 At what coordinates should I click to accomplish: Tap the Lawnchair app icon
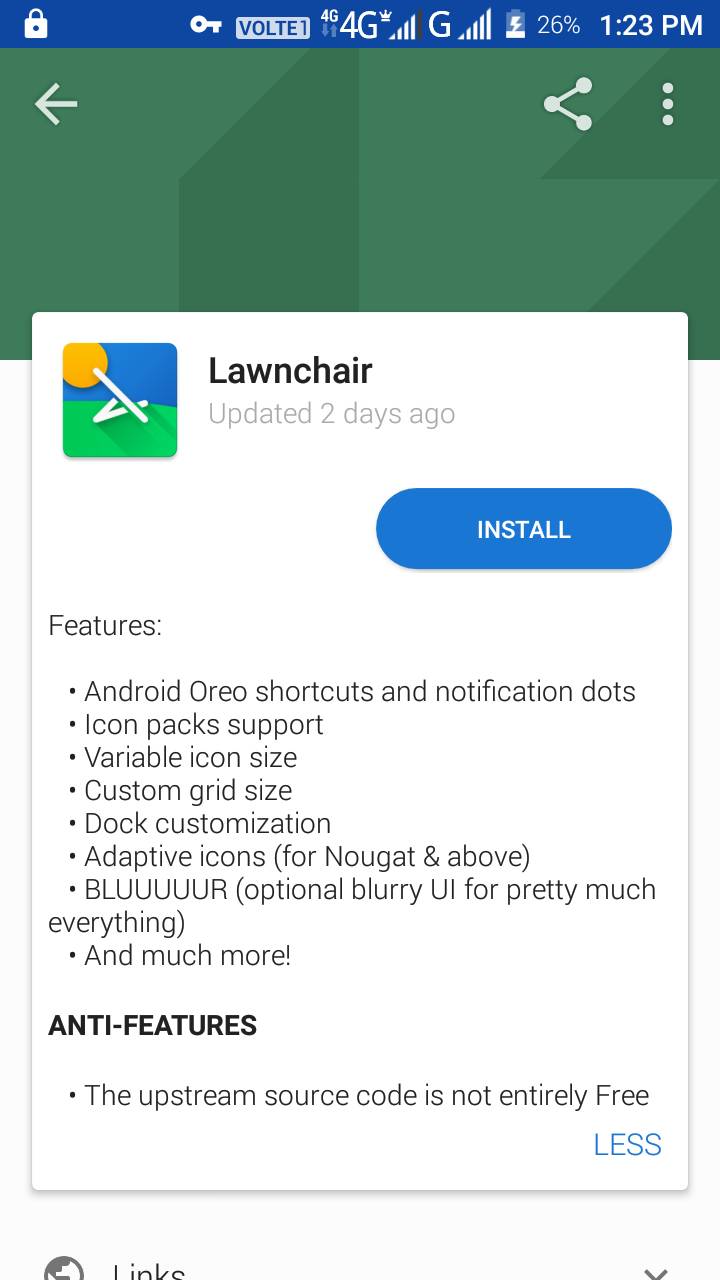point(120,399)
